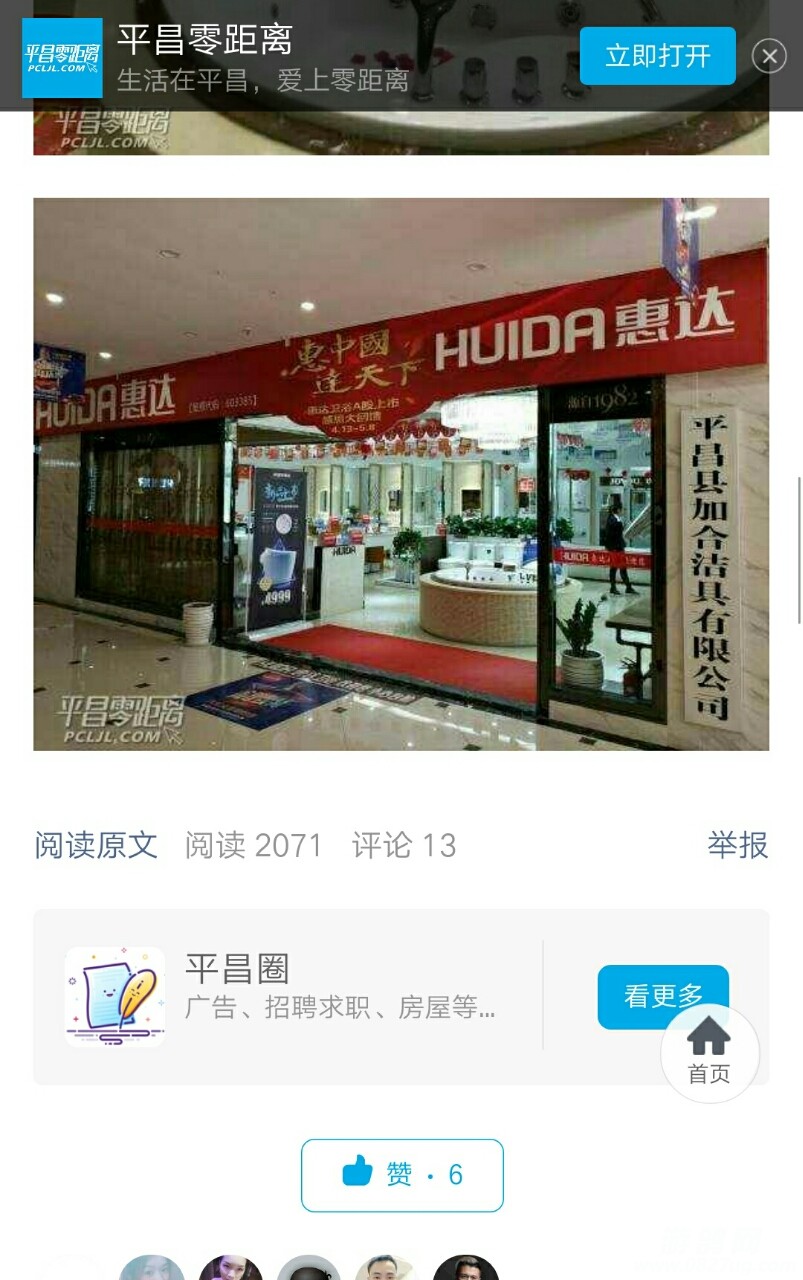
Task: Dismiss the 平昌零距离 app banner
Action: pos(769,56)
